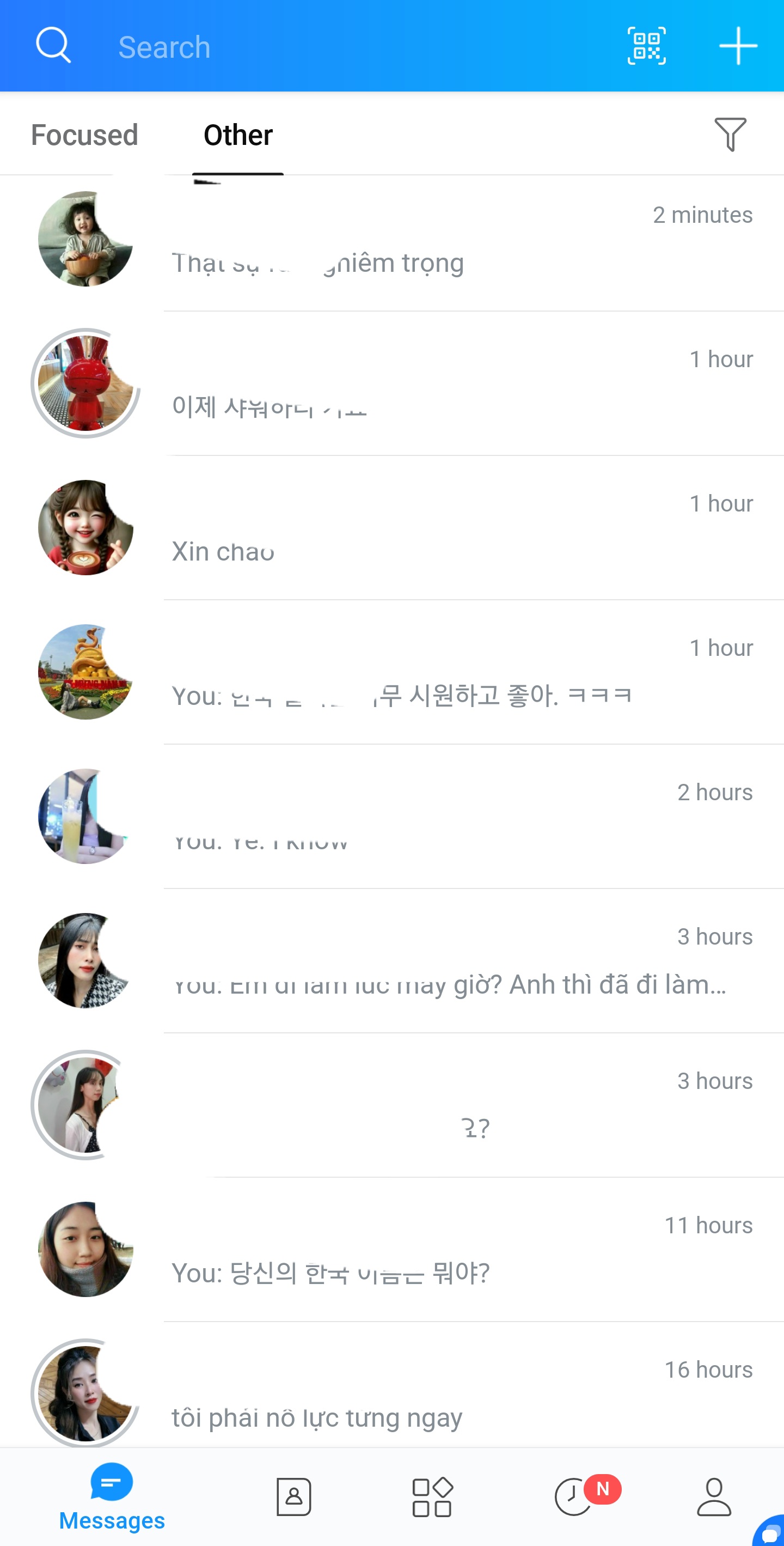Go to the Messages tab

(112, 1497)
